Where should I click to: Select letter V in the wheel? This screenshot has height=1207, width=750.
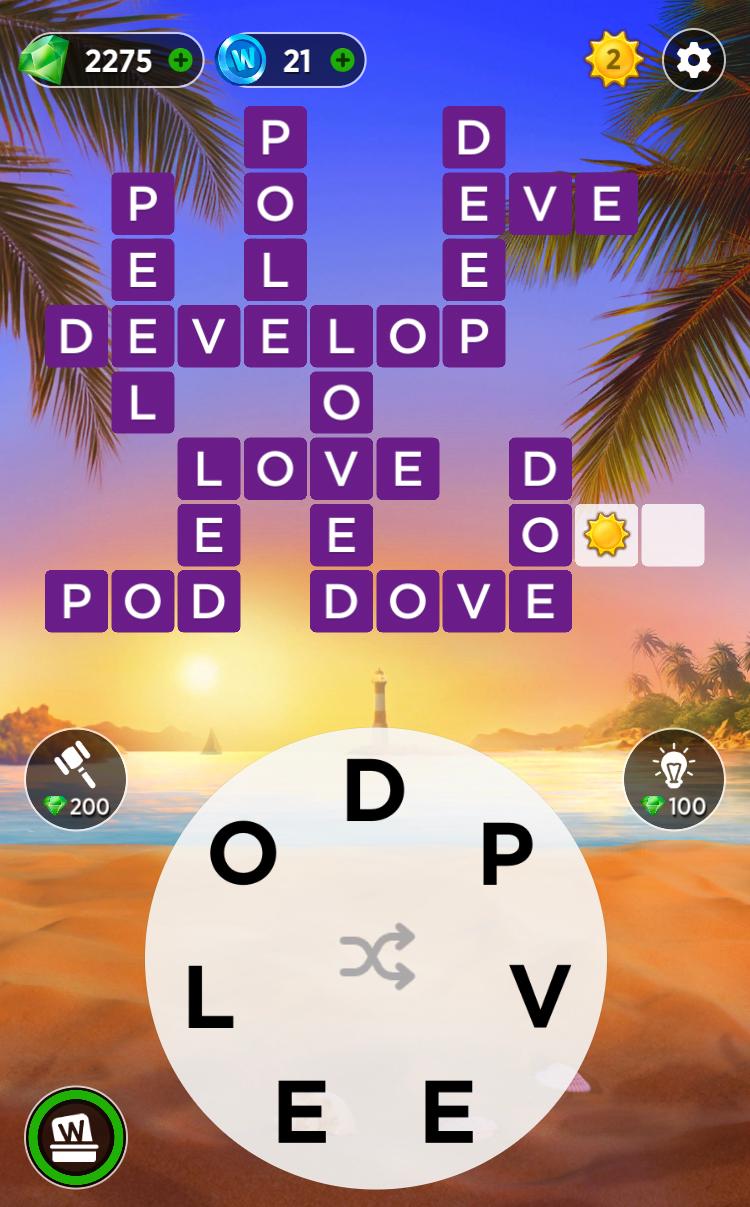[541, 997]
